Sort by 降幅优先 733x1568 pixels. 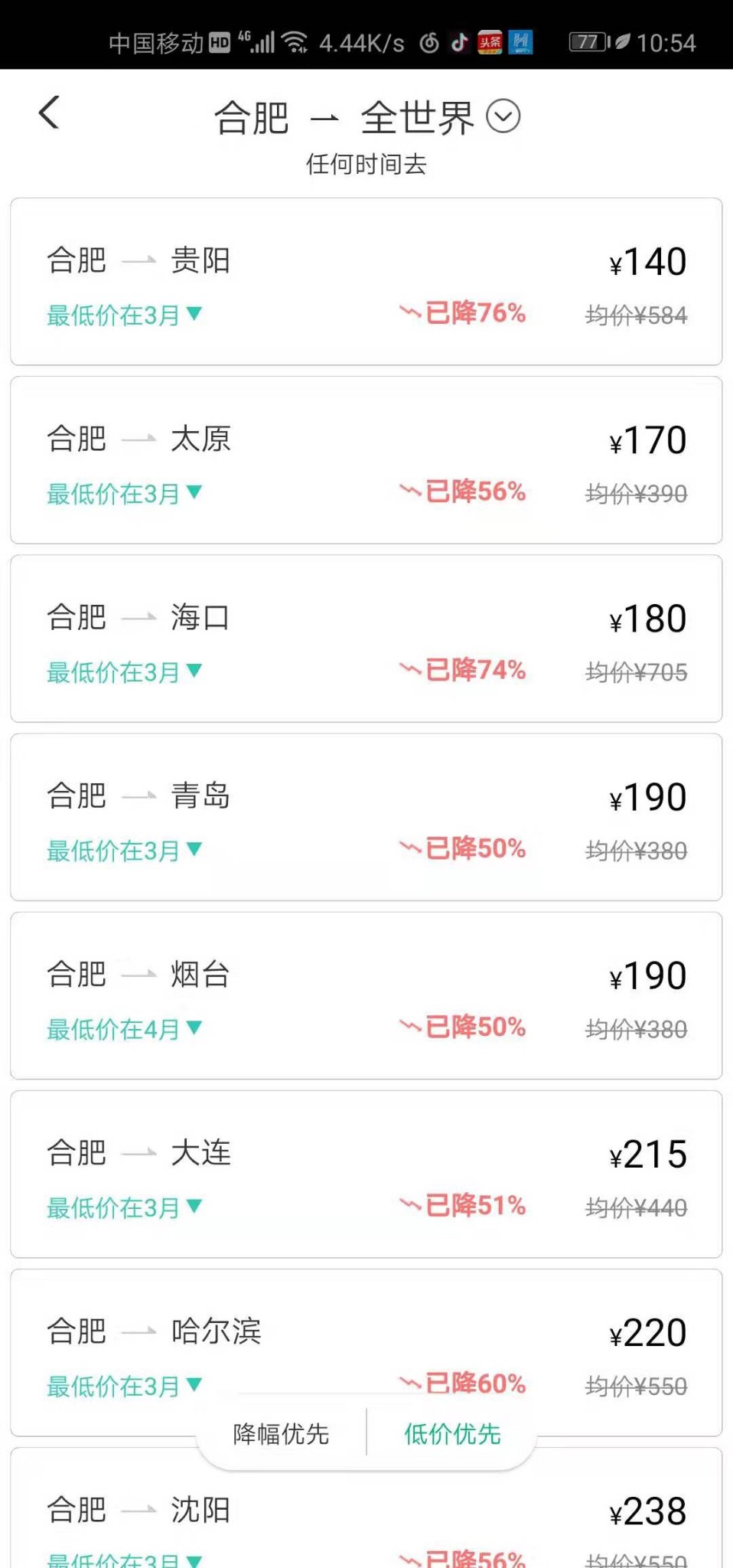click(x=281, y=1433)
